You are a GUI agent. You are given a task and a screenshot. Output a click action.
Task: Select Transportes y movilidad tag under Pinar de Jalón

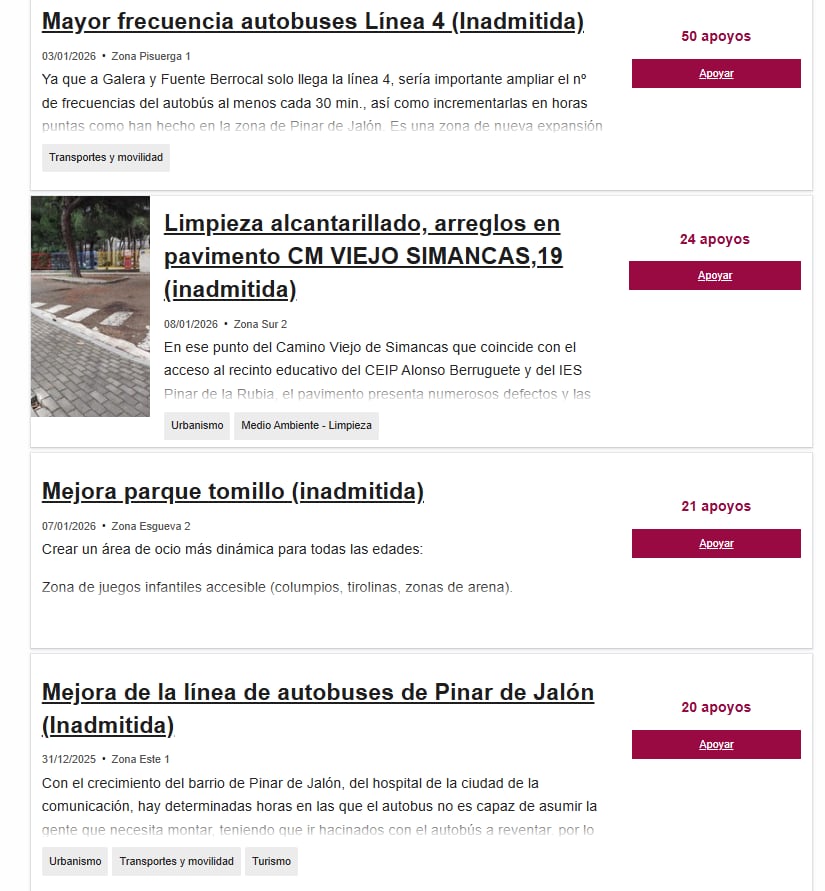(x=176, y=862)
